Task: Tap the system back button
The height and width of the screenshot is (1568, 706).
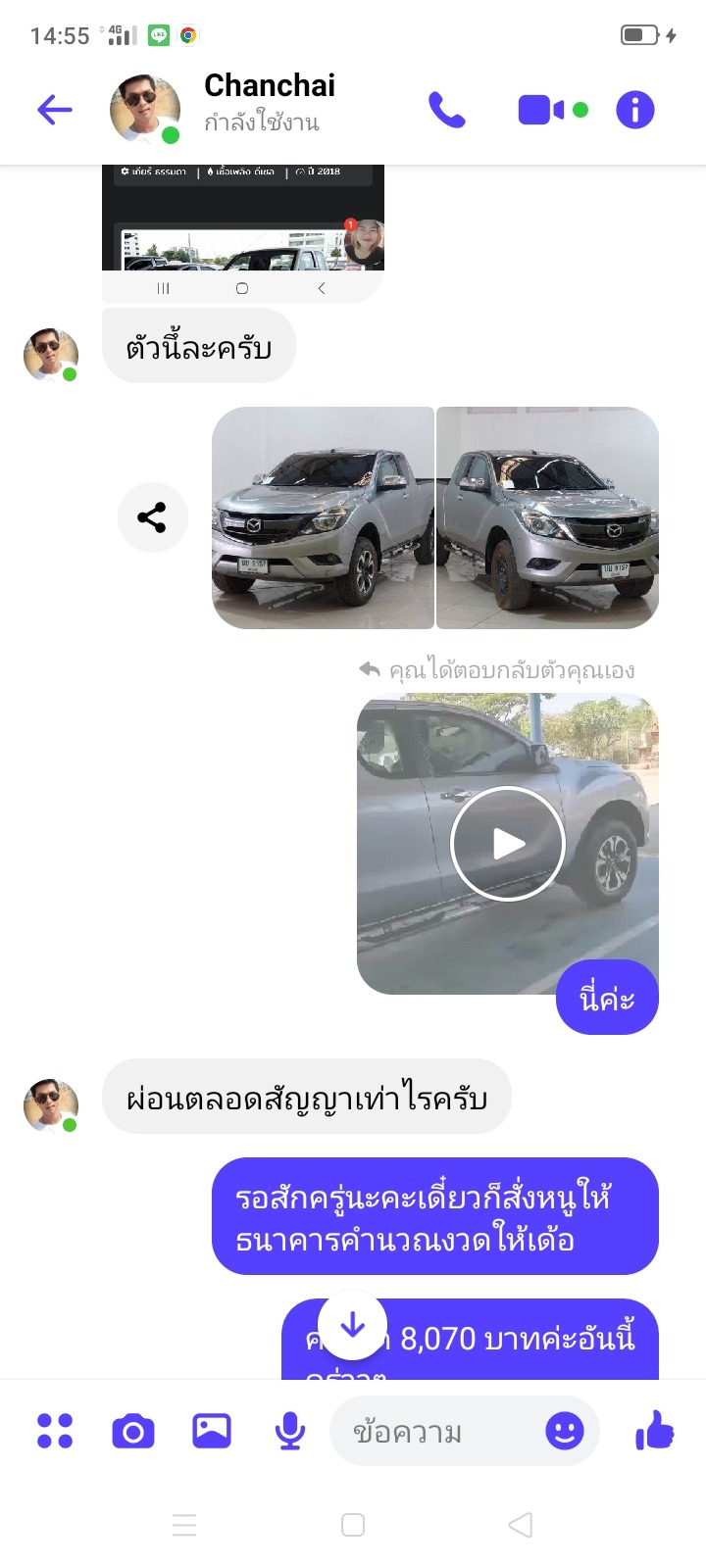Action: (x=521, y=1525)
